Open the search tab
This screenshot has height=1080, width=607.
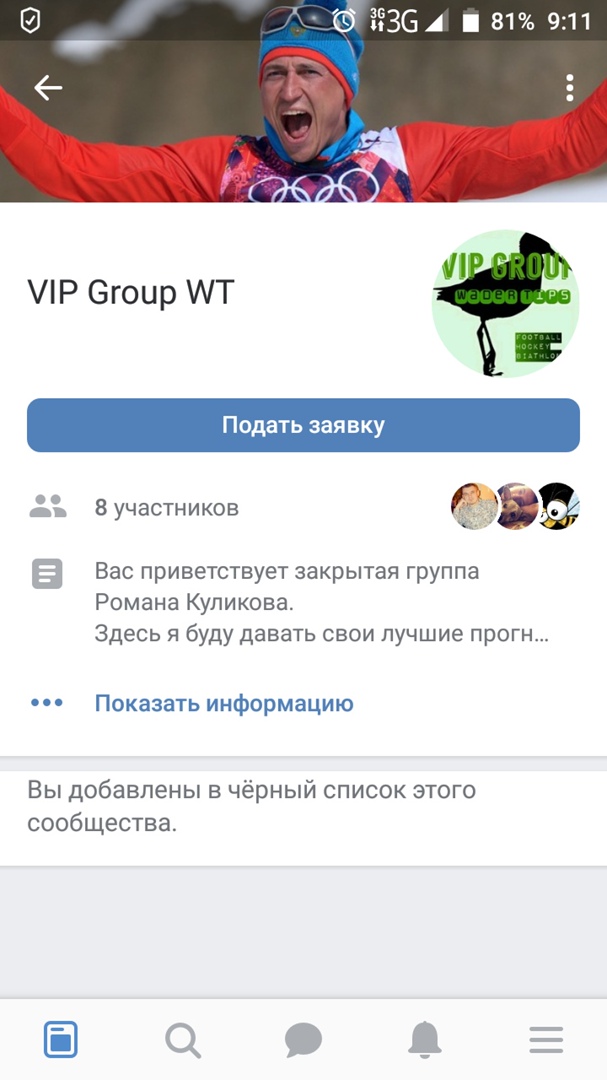tap(182, 1041)
